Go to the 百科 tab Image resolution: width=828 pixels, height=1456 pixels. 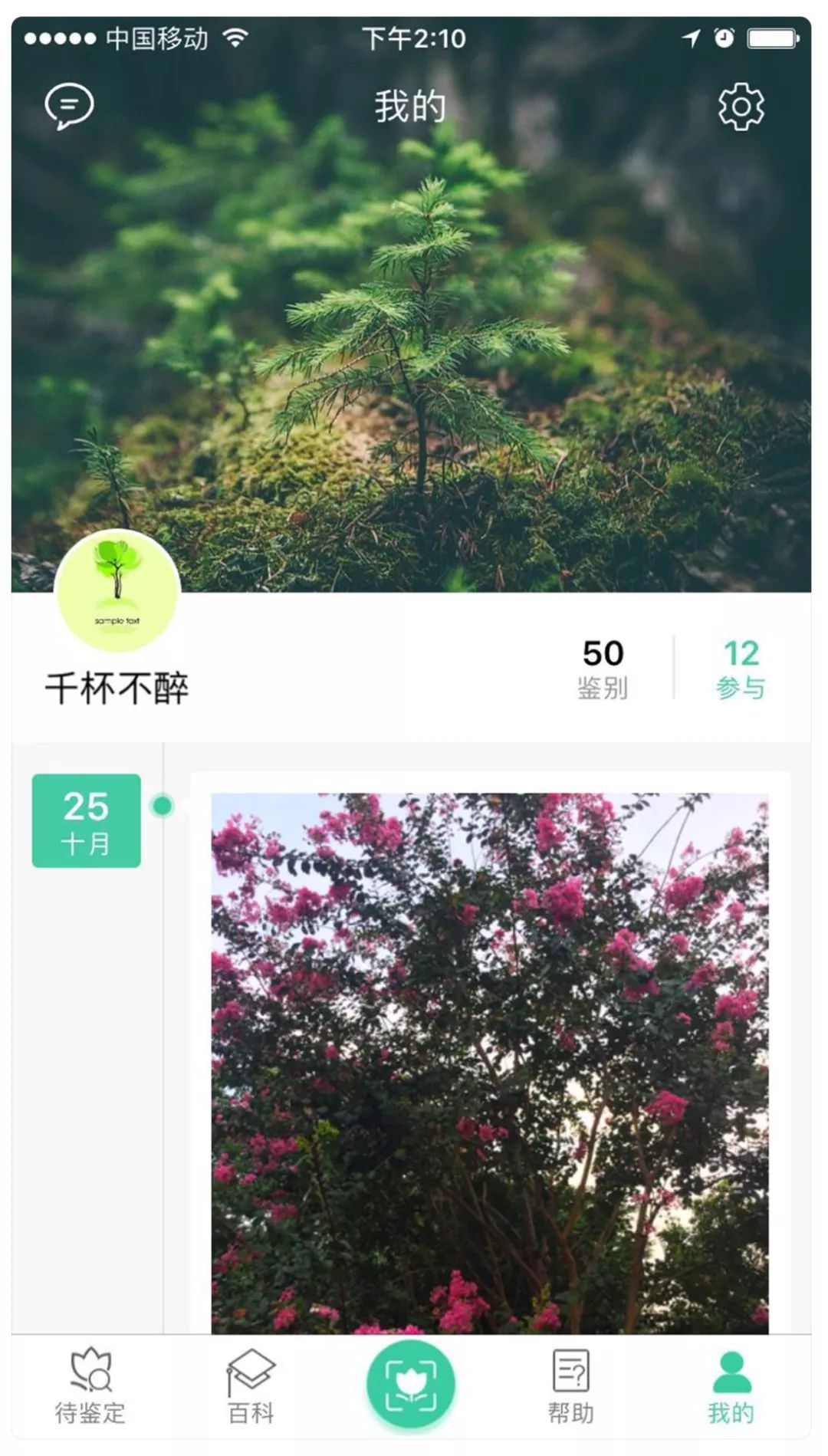(x=251, y=1385)
